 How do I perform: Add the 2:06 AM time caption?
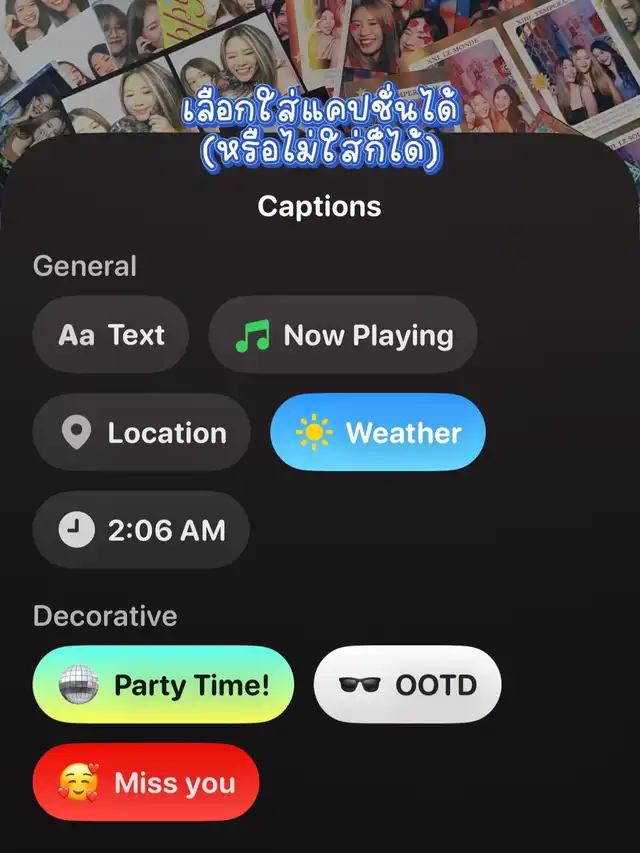tap(141, 530)
